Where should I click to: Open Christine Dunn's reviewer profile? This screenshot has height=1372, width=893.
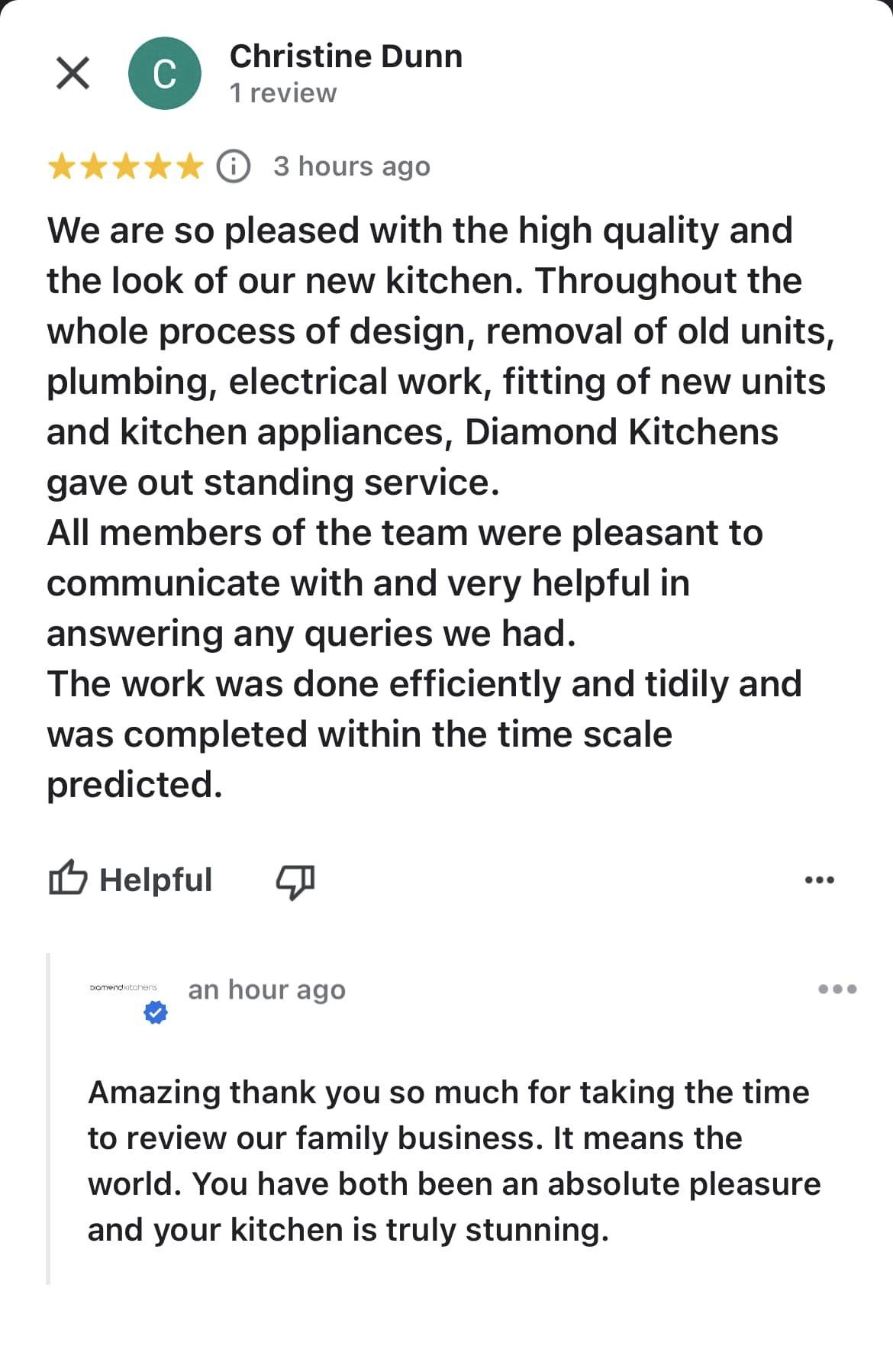coord(345,56)
